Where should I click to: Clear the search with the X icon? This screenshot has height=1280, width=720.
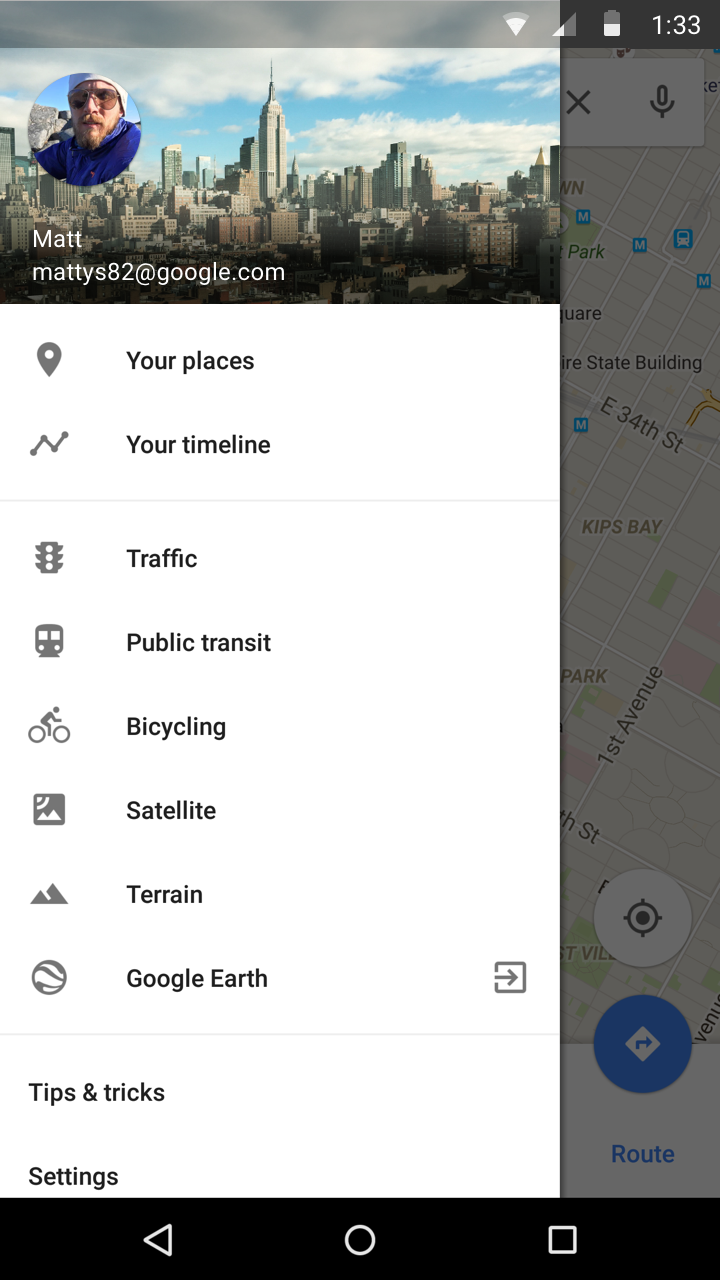pyautogui.click(x=579, y=102)
